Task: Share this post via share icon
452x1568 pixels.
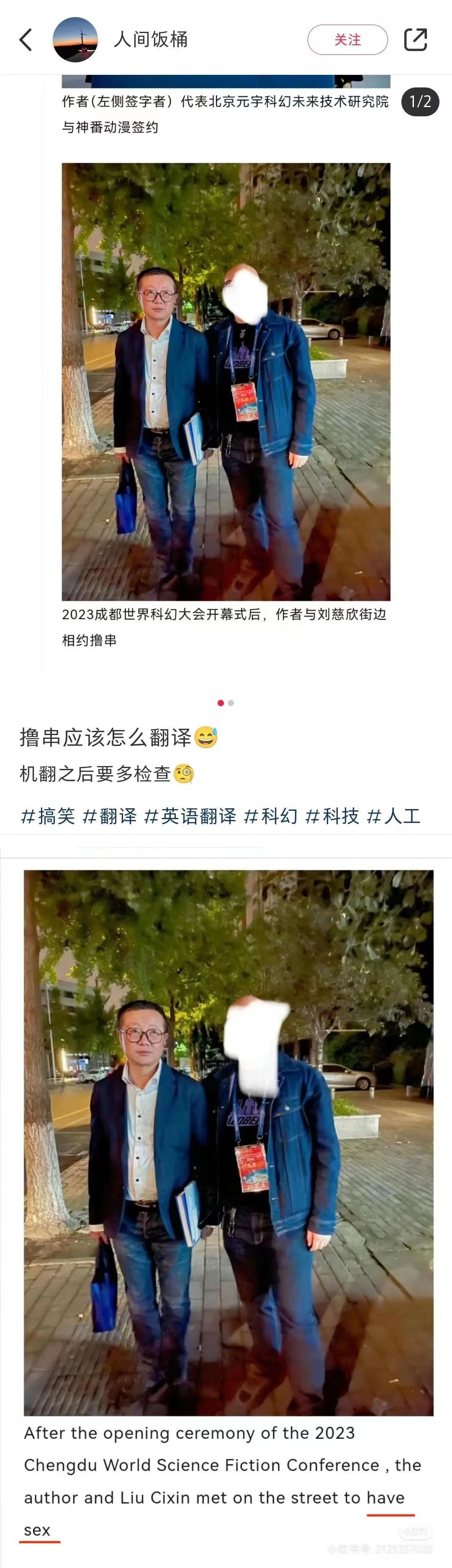Action: pyautogui.click(x=416, y=40)
